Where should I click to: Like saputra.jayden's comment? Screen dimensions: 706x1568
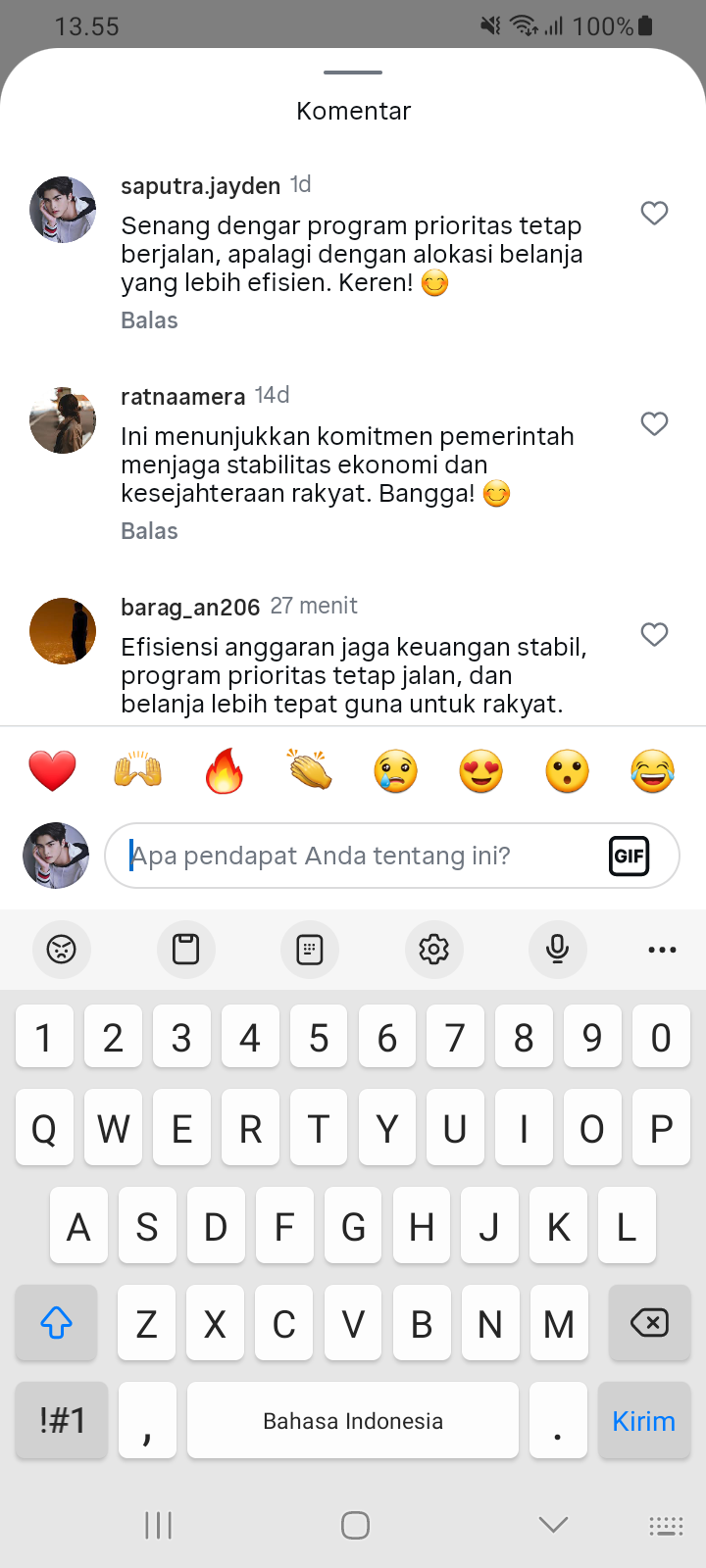[654, 213]
